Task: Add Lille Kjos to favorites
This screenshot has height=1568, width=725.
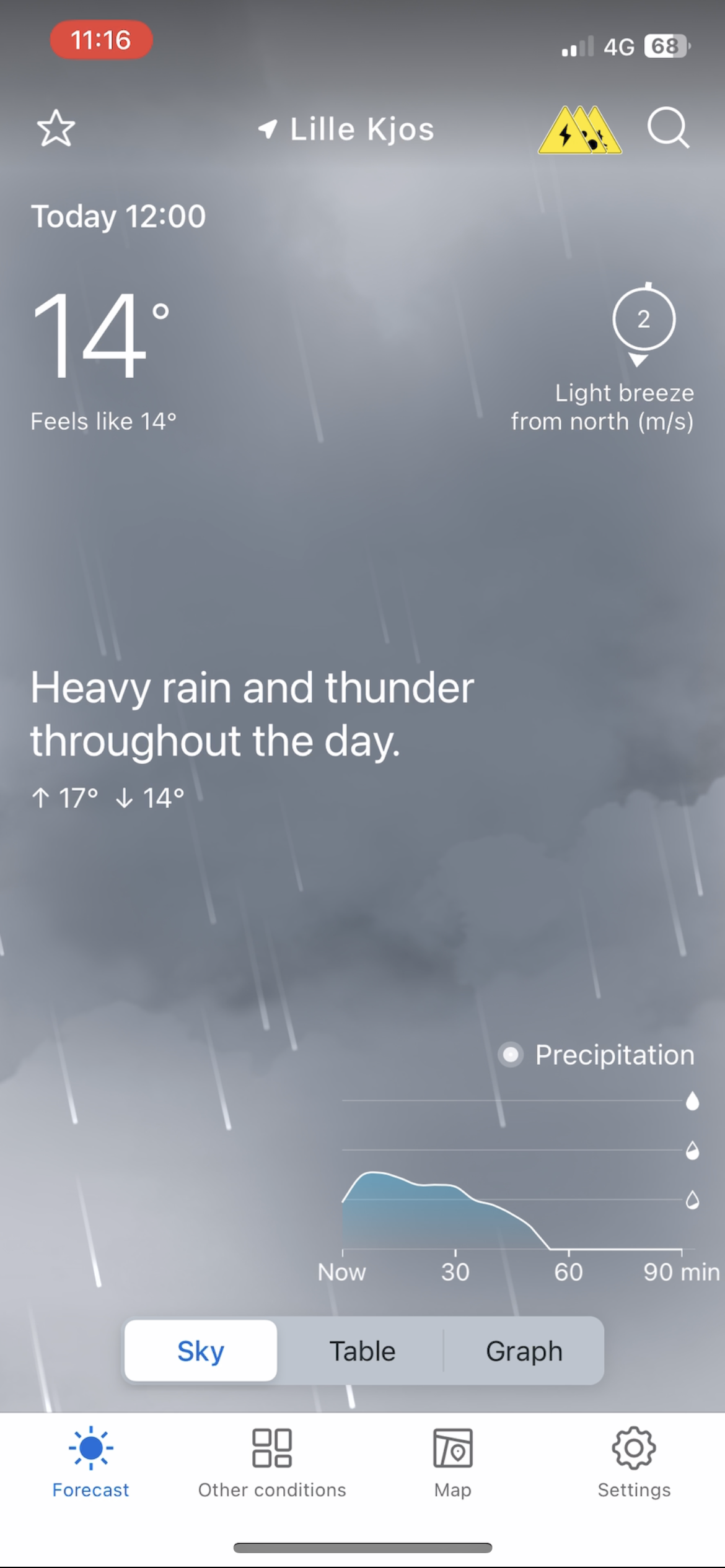Action: point(56,128)
